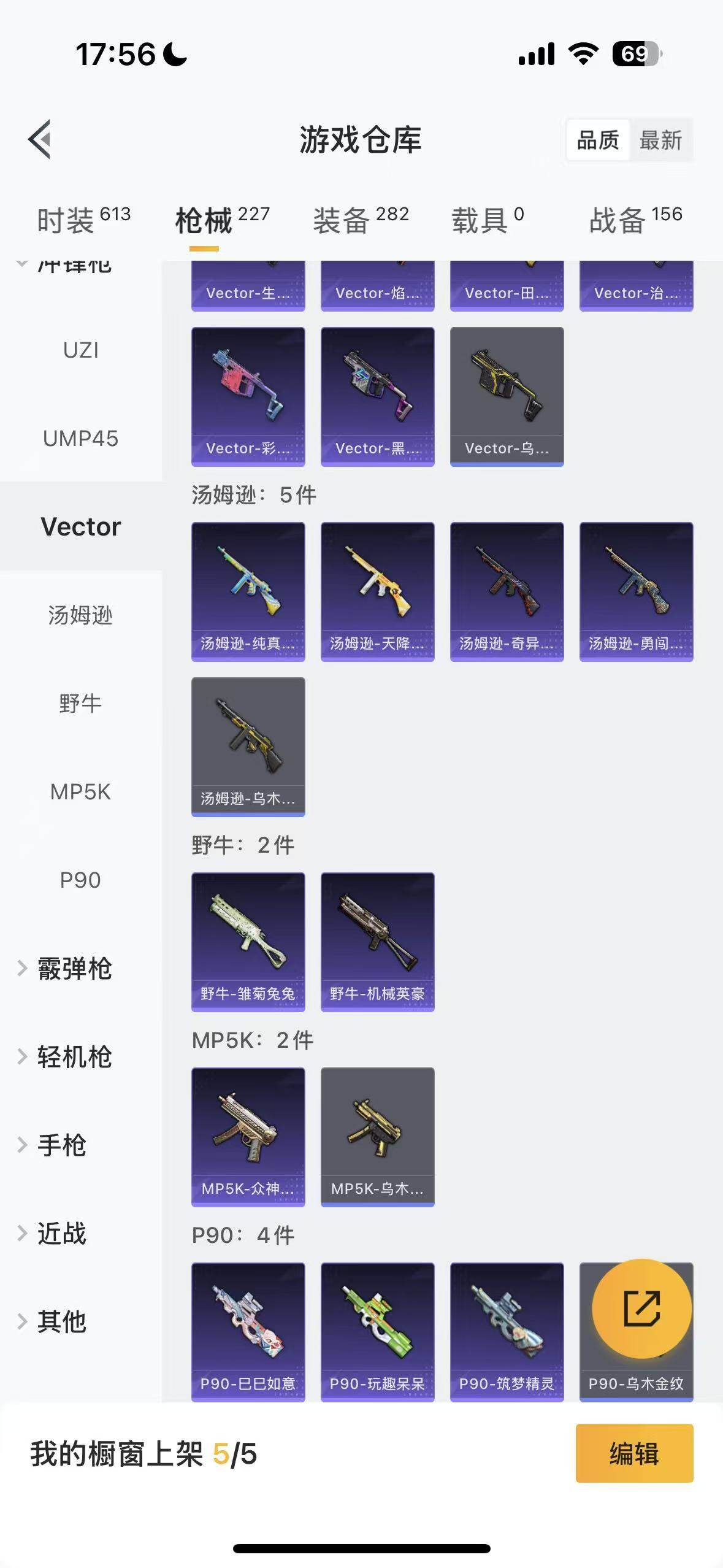This screenshot has width=723, height=1568.
Task: Open the 装备 tab
Action: 361,220
